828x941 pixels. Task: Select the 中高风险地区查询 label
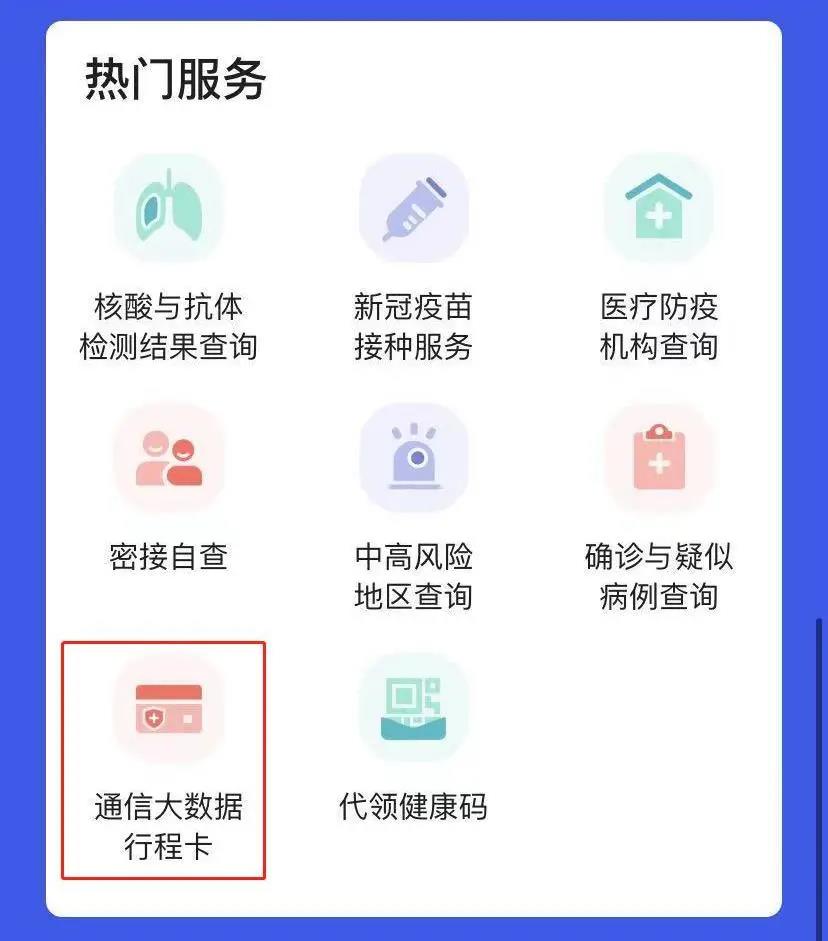click(x=414, y=577)
